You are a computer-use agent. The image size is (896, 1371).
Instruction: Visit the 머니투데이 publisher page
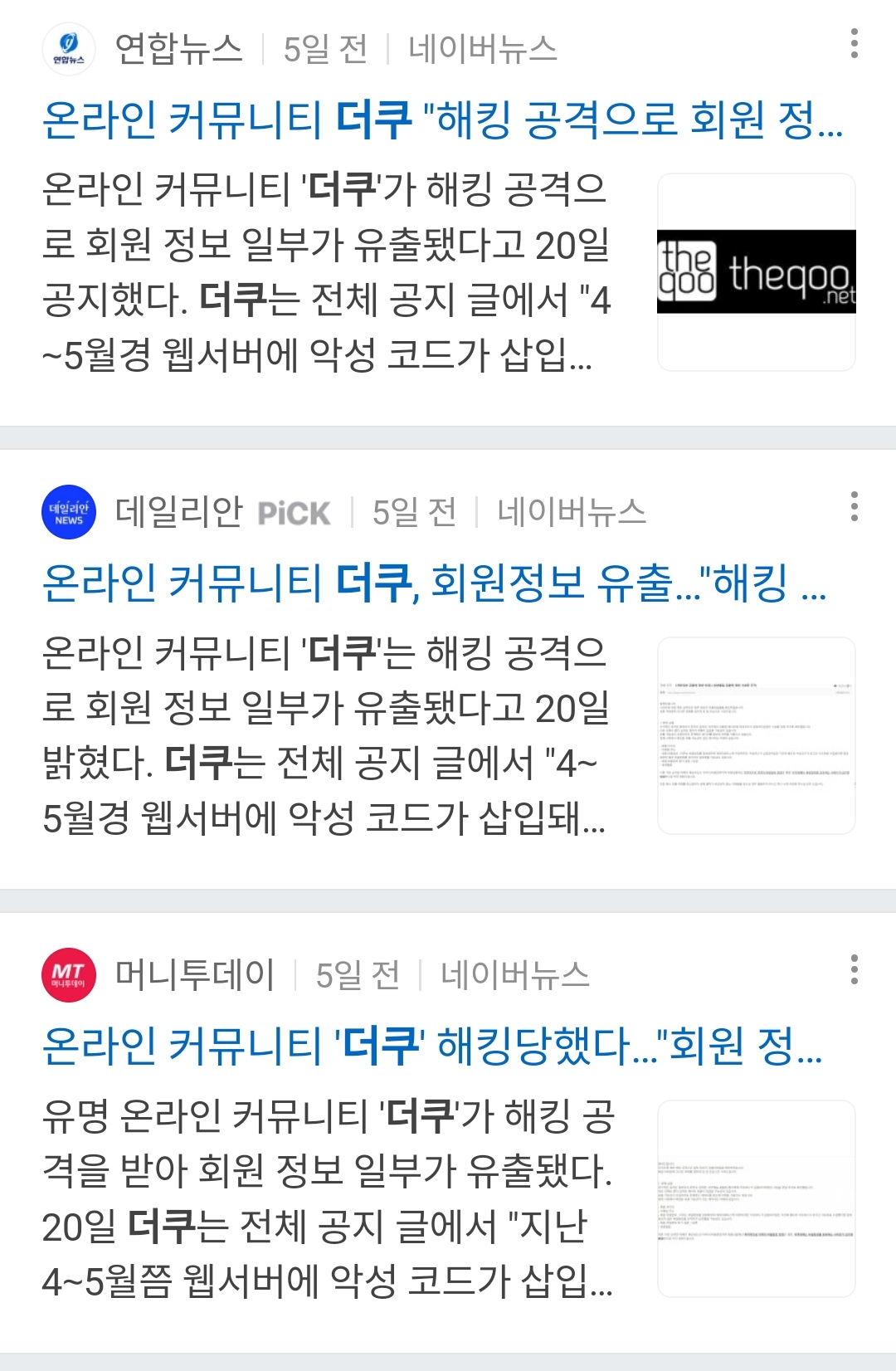point(194,975)
